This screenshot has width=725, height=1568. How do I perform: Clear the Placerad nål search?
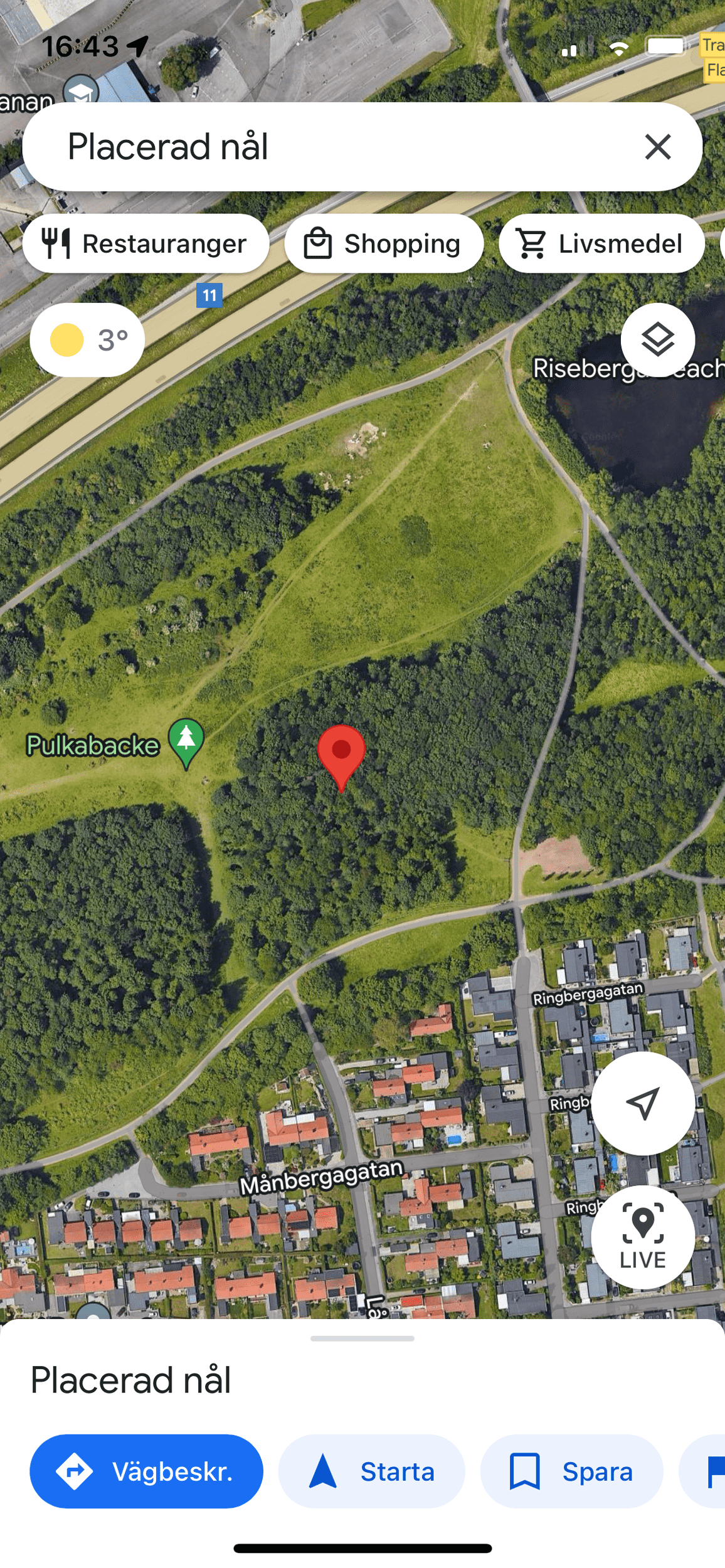657,147
